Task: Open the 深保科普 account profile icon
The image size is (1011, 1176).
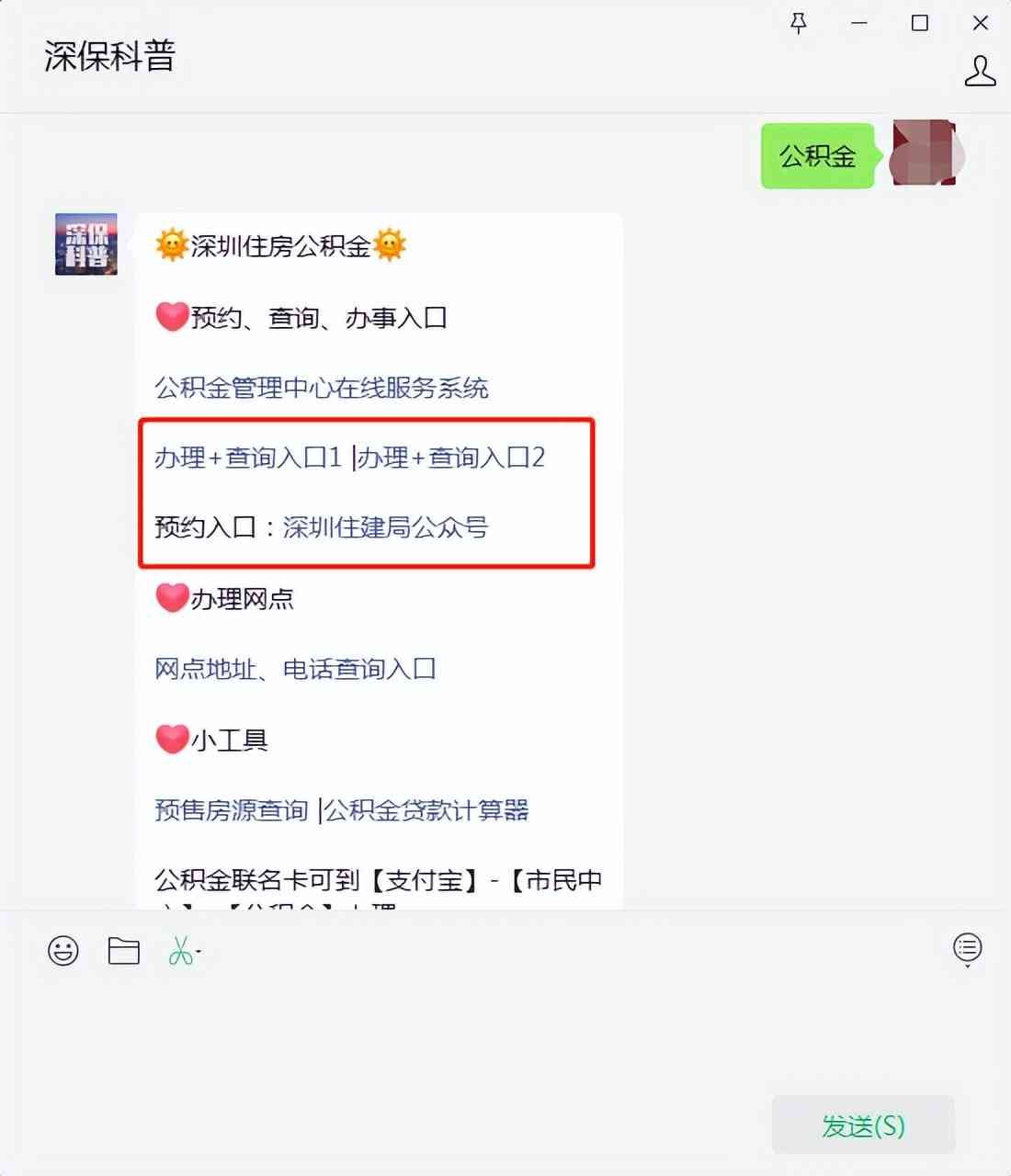Action: pyautogui.click(x=980, y=71)
